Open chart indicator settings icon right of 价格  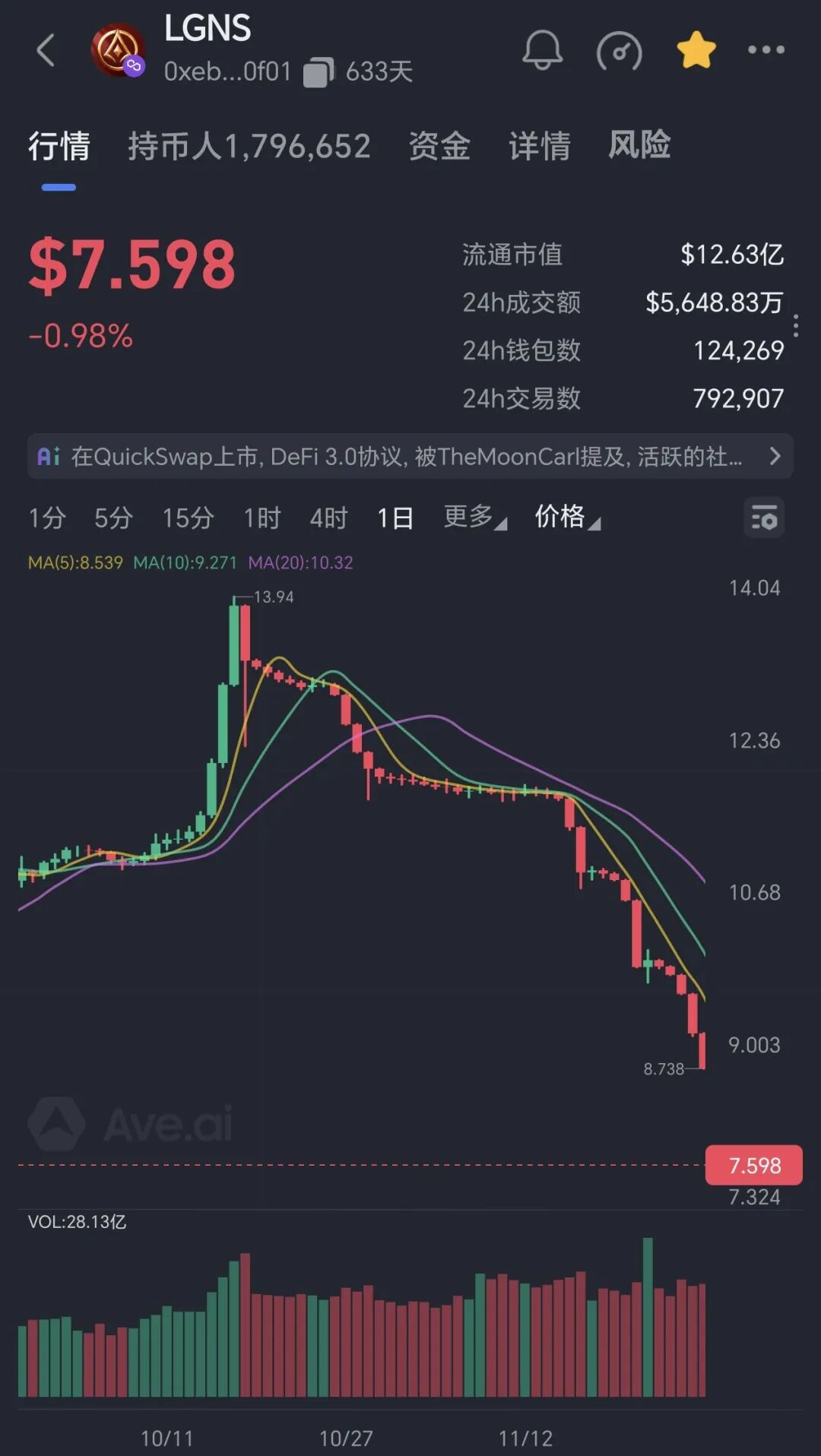pyautogui.click(x=763, y=518)
